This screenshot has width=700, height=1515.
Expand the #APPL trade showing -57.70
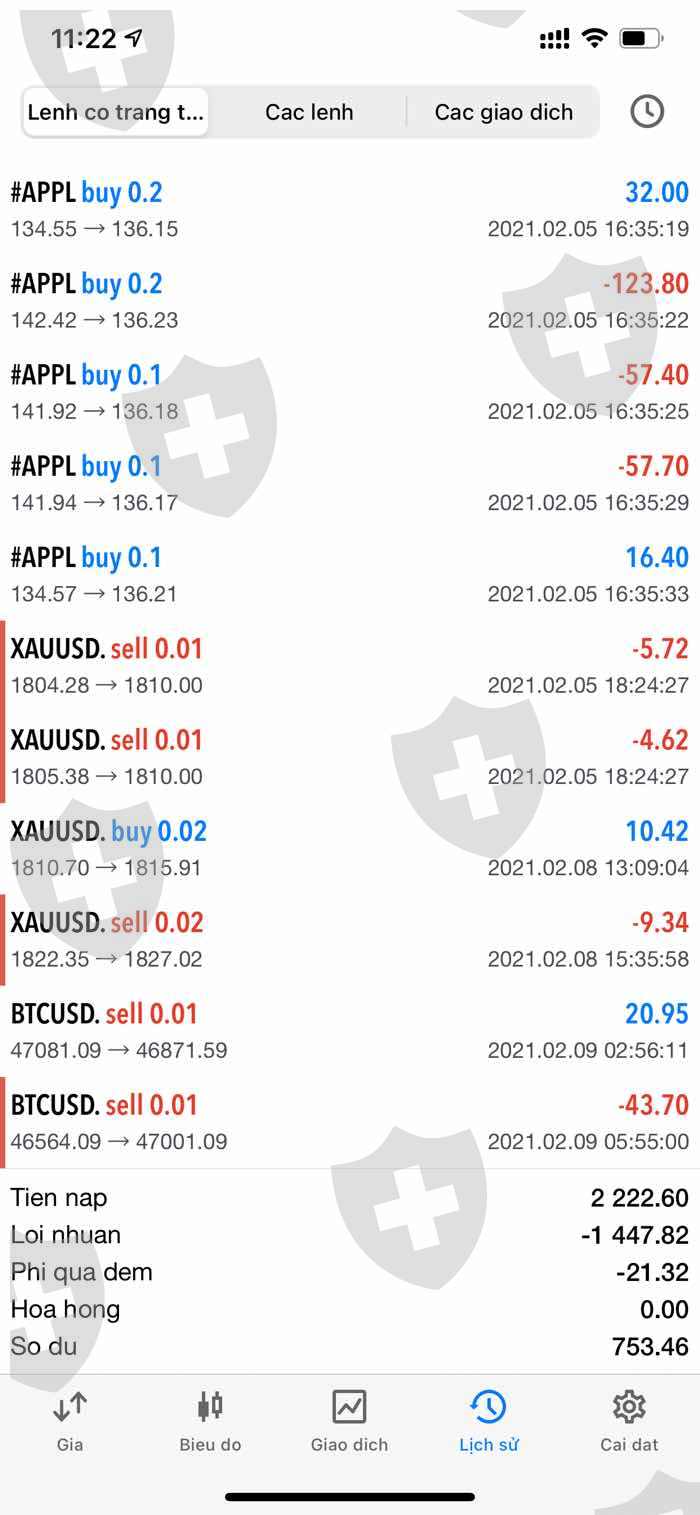350,483
